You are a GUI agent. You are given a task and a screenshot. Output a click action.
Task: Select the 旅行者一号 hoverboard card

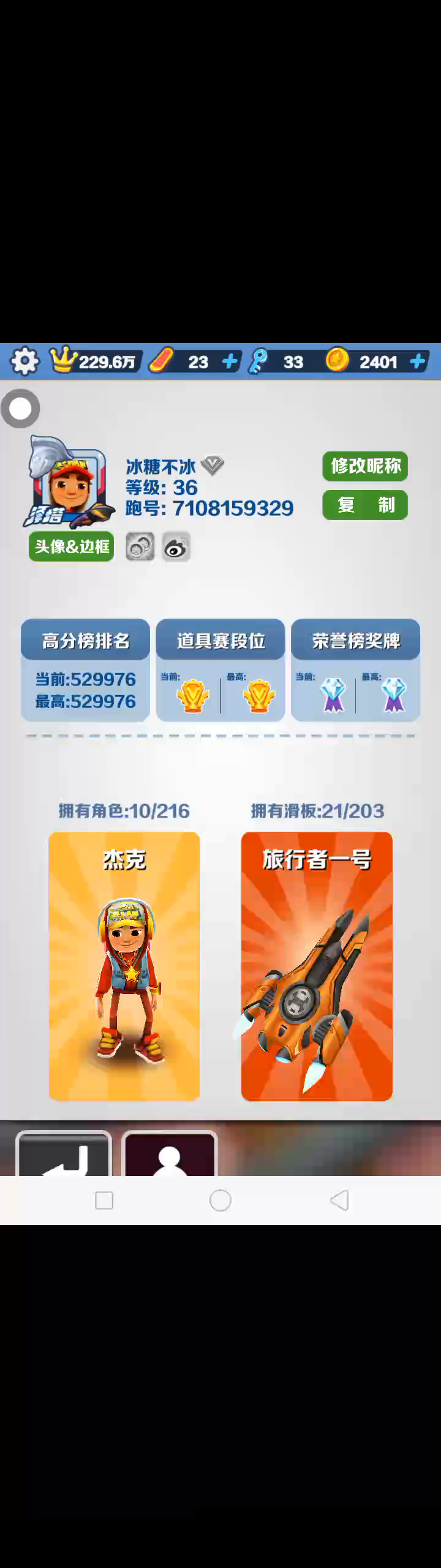pos(317,966)
